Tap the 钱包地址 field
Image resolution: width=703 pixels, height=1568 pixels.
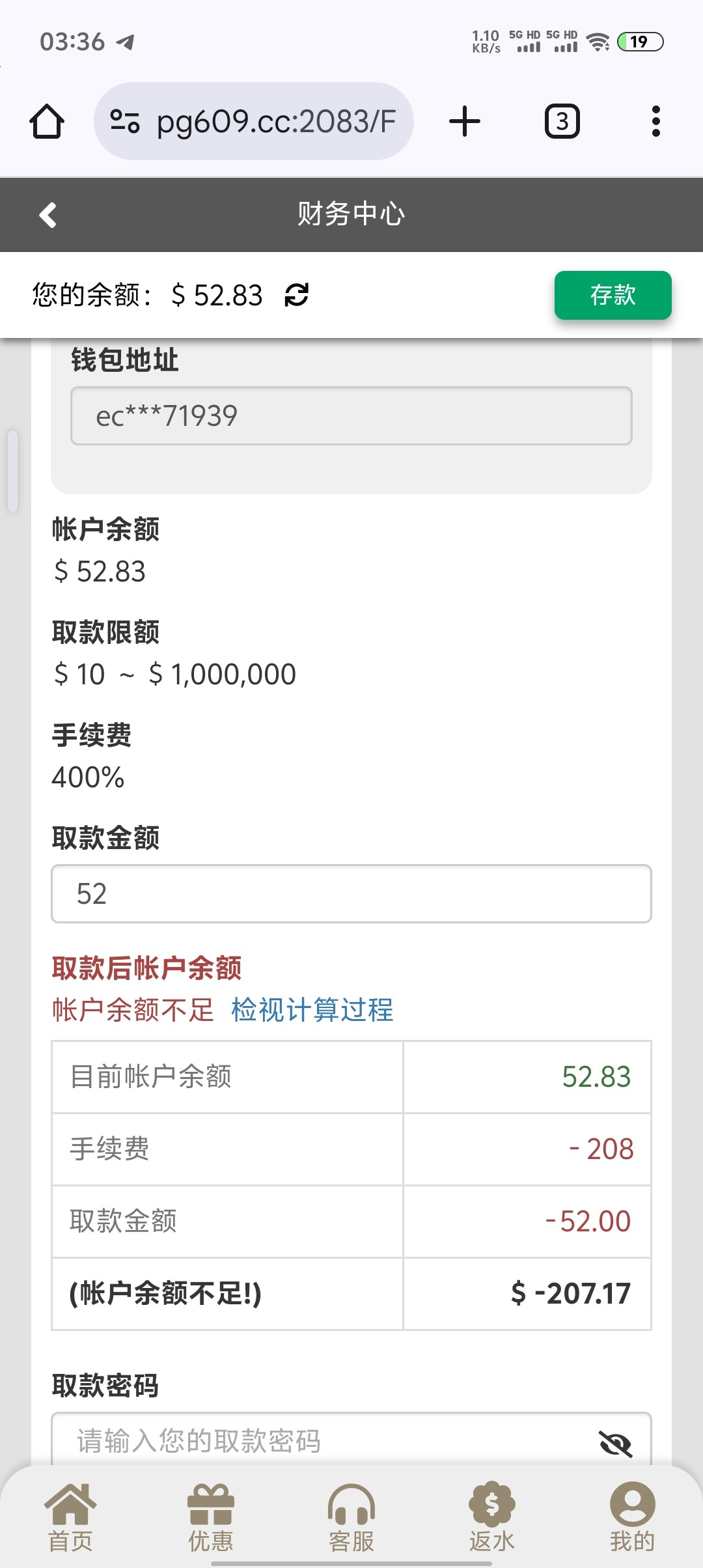351,416
